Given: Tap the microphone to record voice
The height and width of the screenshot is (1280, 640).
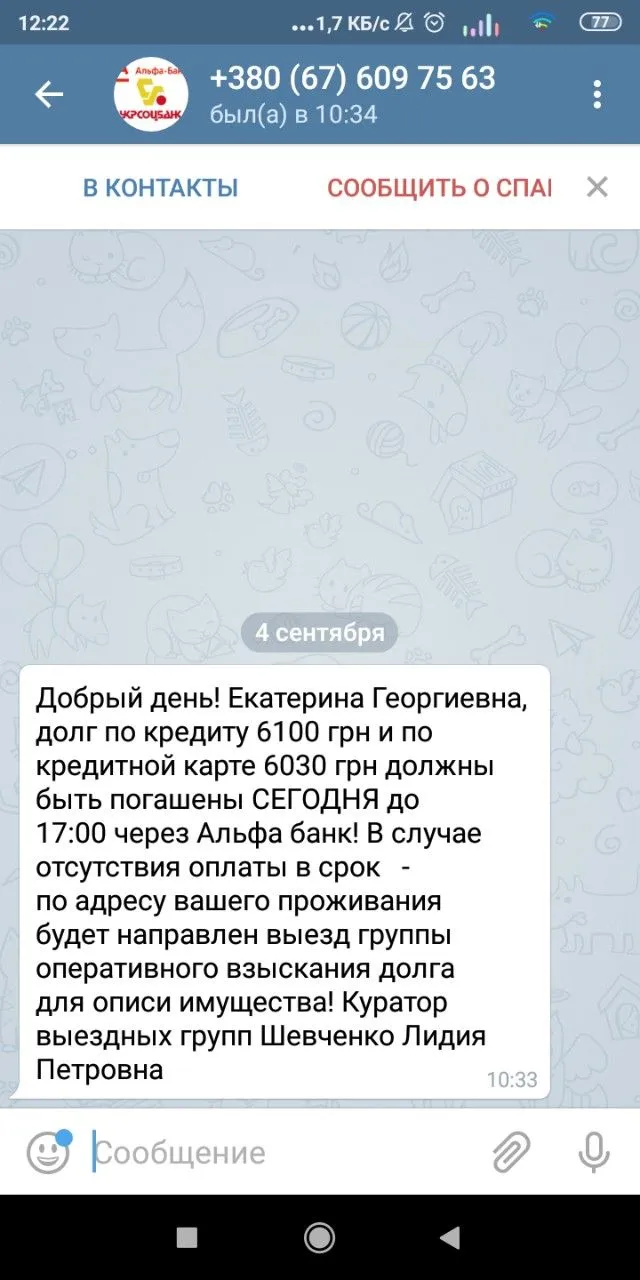Looking at the screenshot, I should coord(594,1152).
